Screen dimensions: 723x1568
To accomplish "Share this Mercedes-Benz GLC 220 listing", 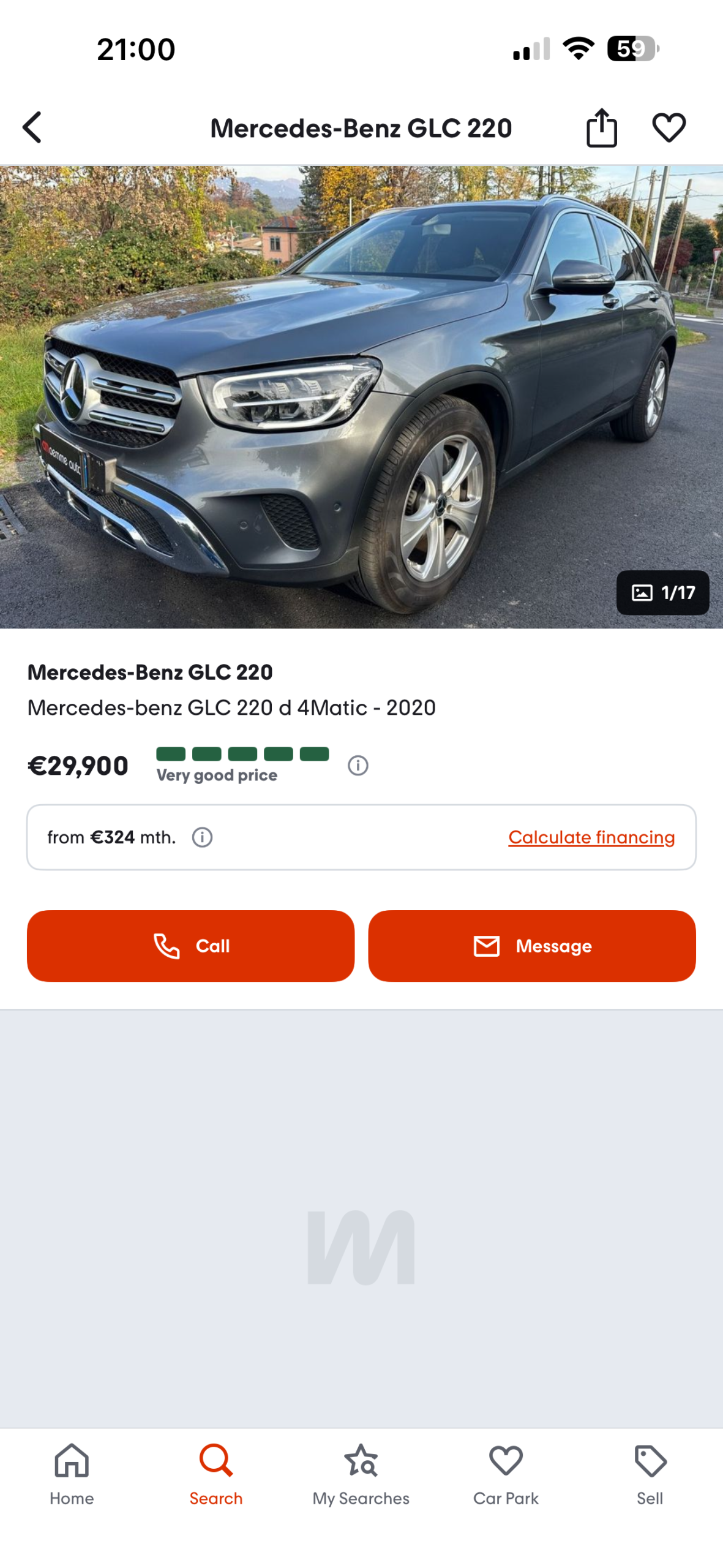I will (602, 127).
